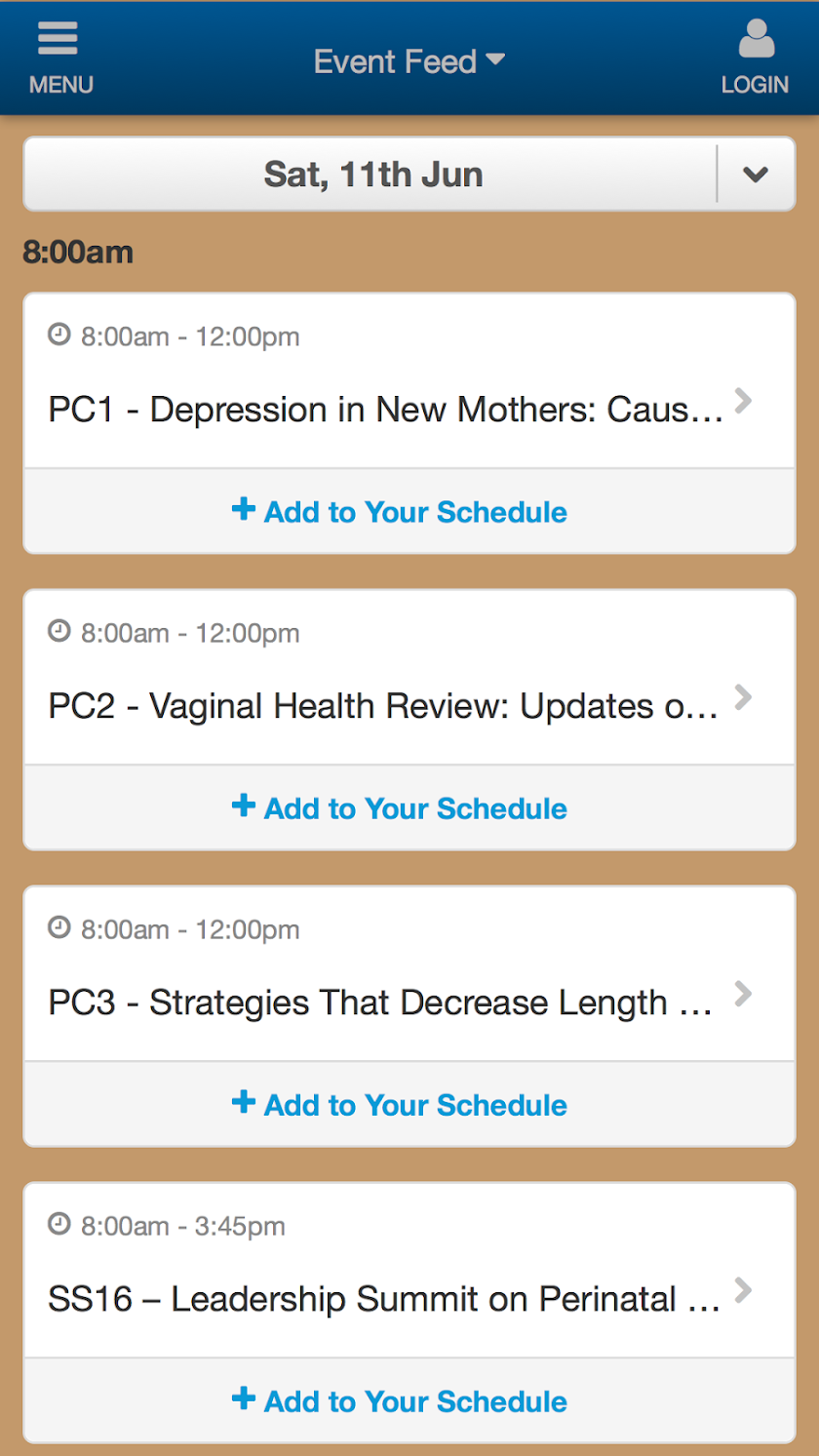Open the MENU drawer
819x1456 pixels.
59,59
